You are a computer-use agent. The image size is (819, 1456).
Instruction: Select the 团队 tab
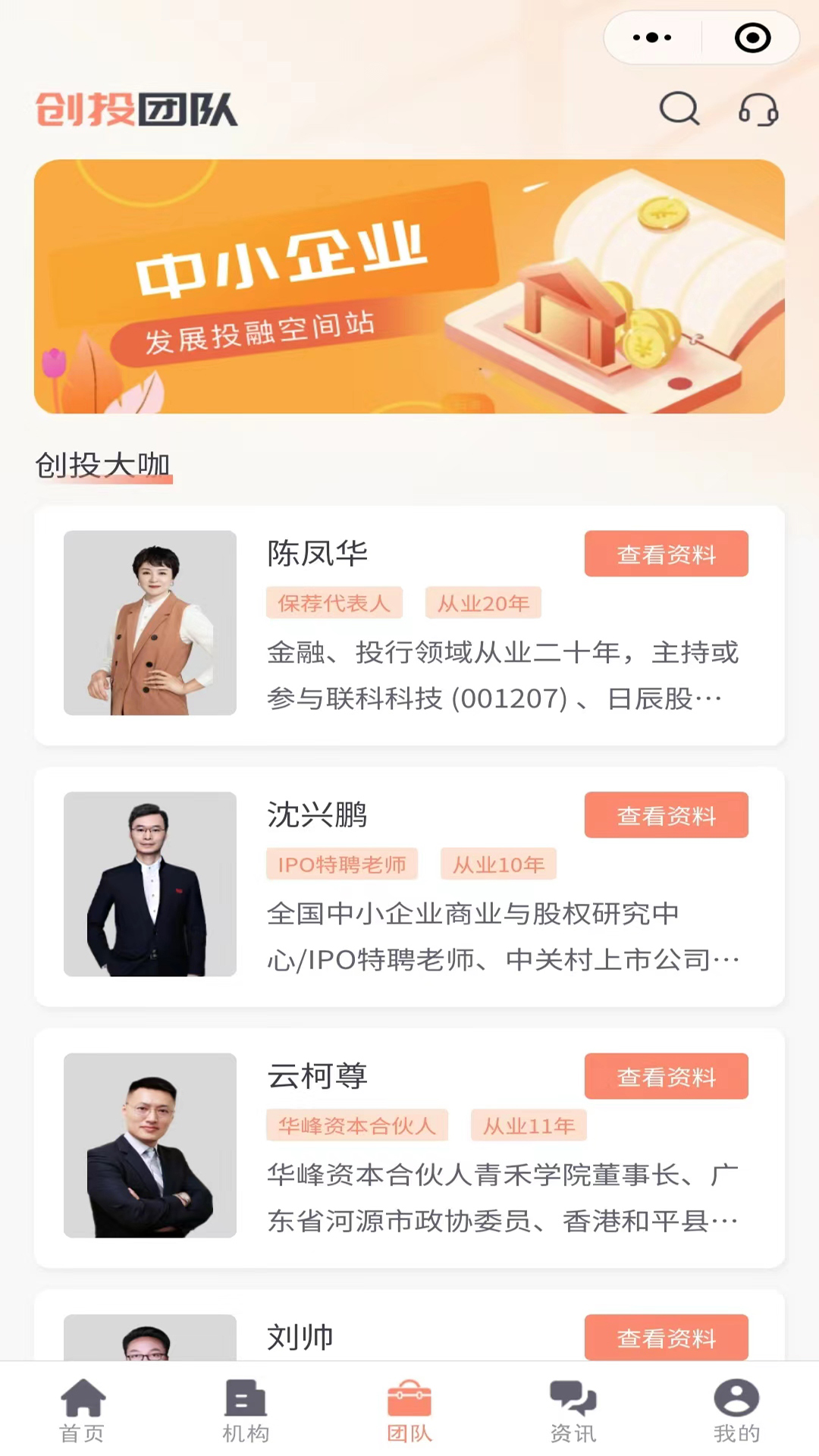pos(409,1410)
